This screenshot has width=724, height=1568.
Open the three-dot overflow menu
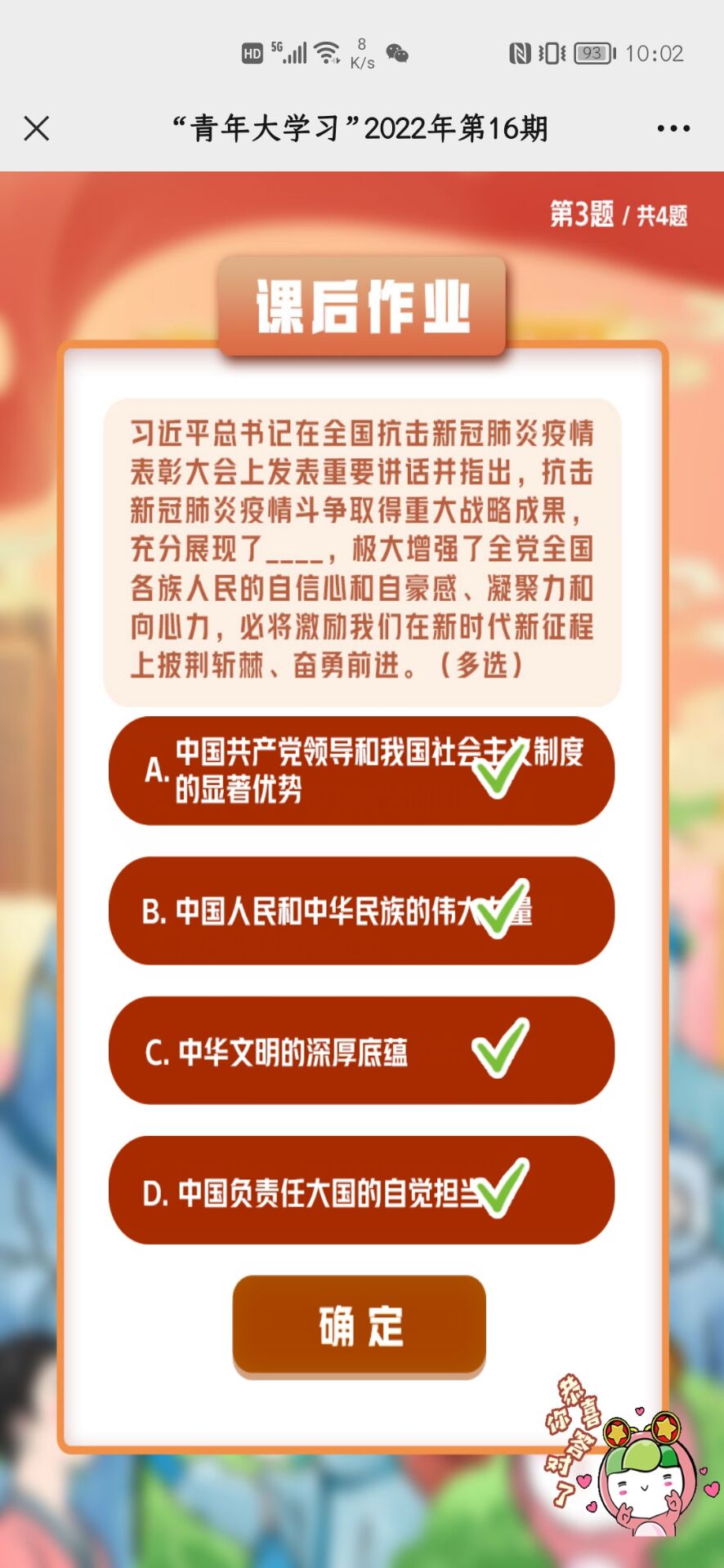click(x=673, y=128)
